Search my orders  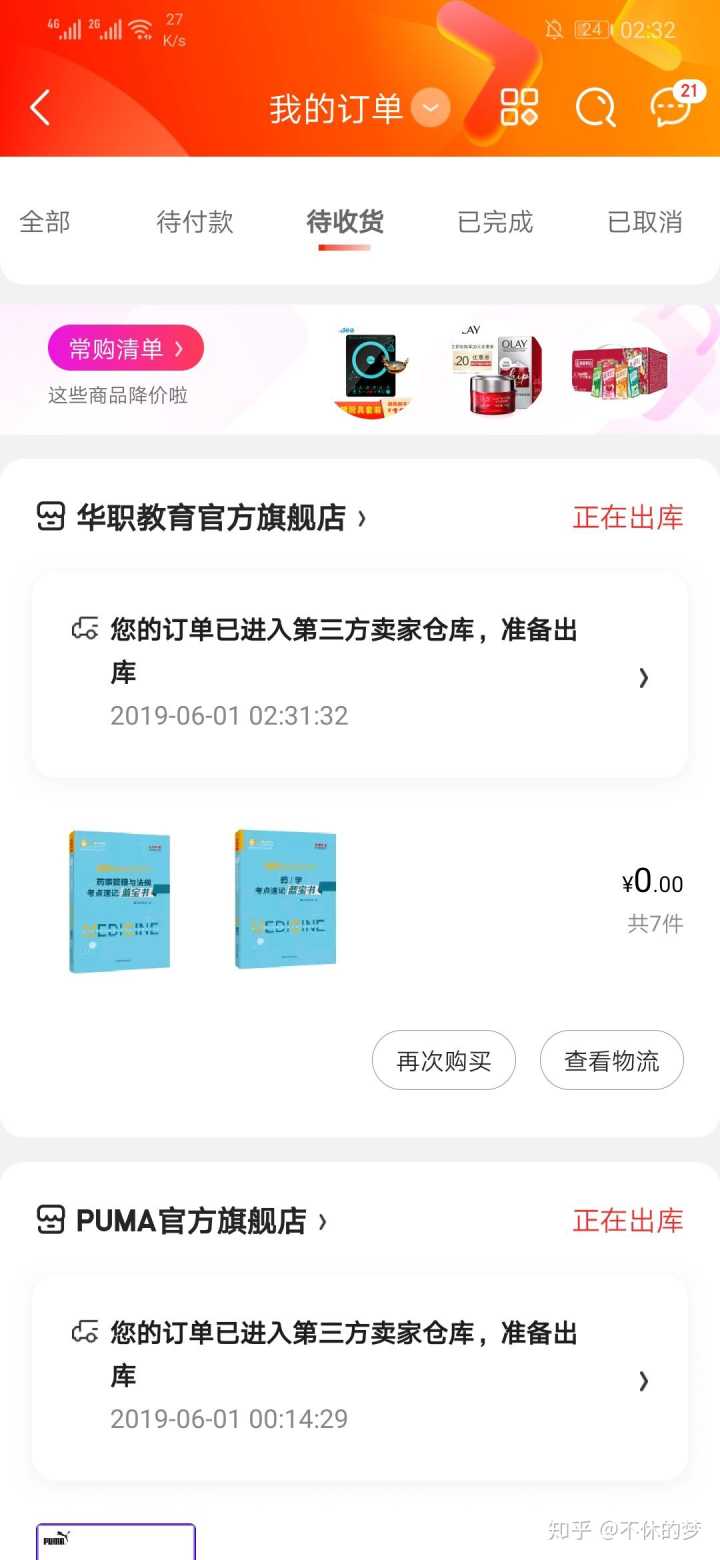pos(595,107)
